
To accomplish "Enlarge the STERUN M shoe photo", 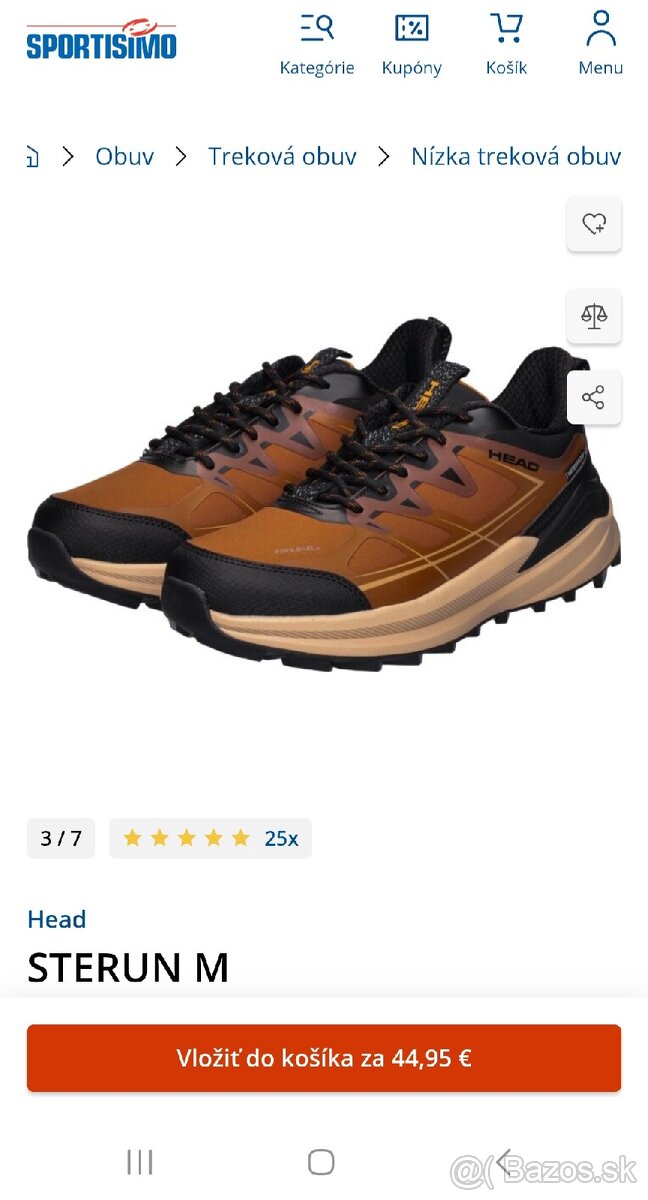I will tap(320, 490).
